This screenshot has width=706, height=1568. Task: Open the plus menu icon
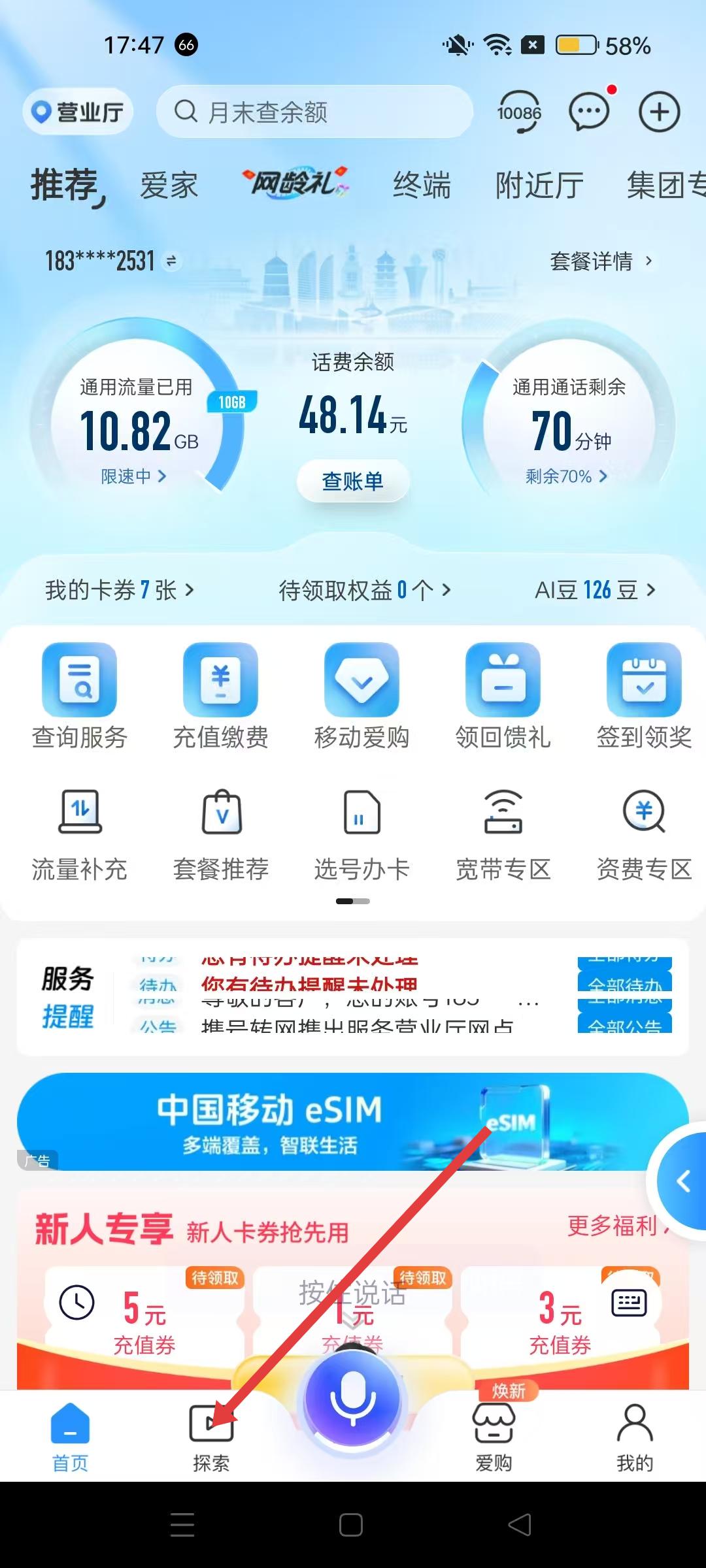point(659,112)
